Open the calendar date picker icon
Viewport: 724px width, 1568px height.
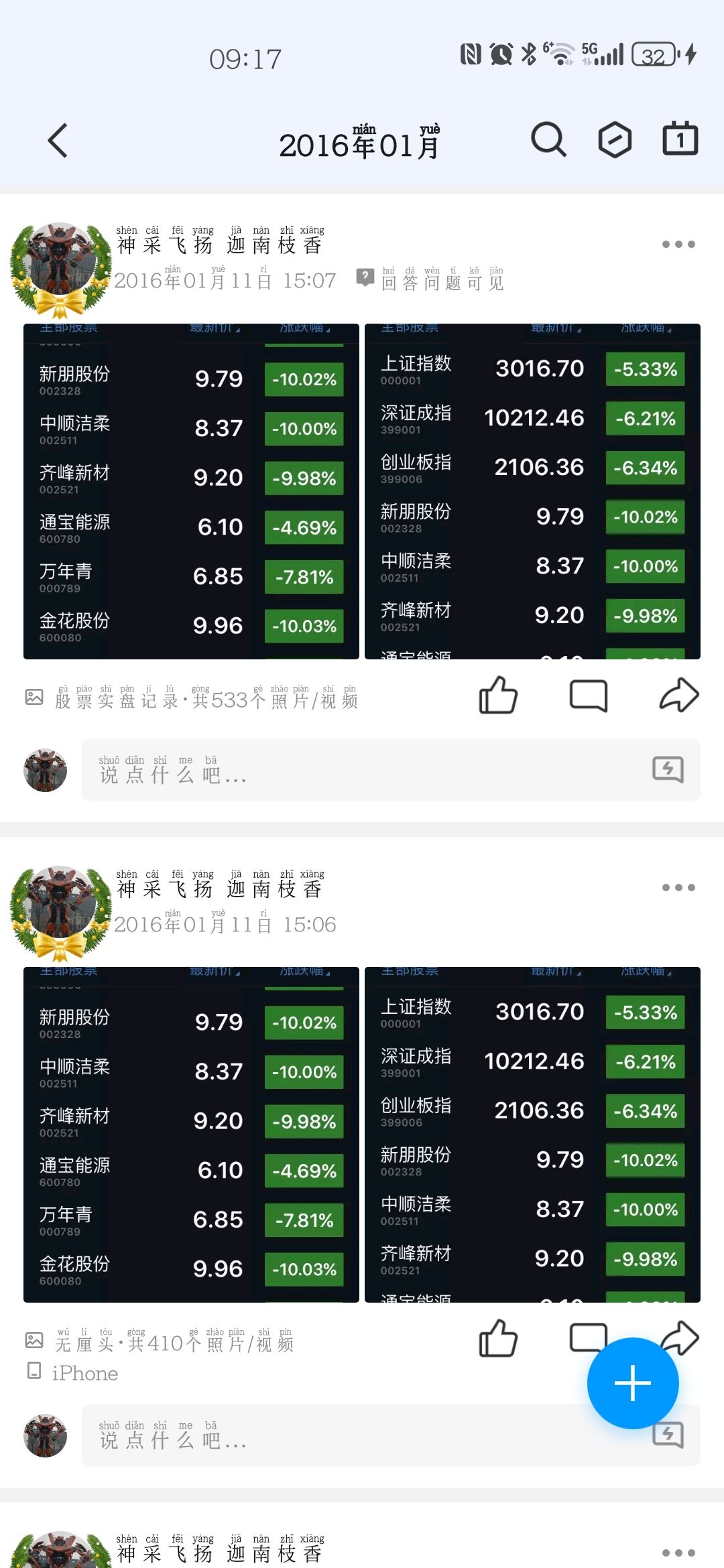[680, 139]
